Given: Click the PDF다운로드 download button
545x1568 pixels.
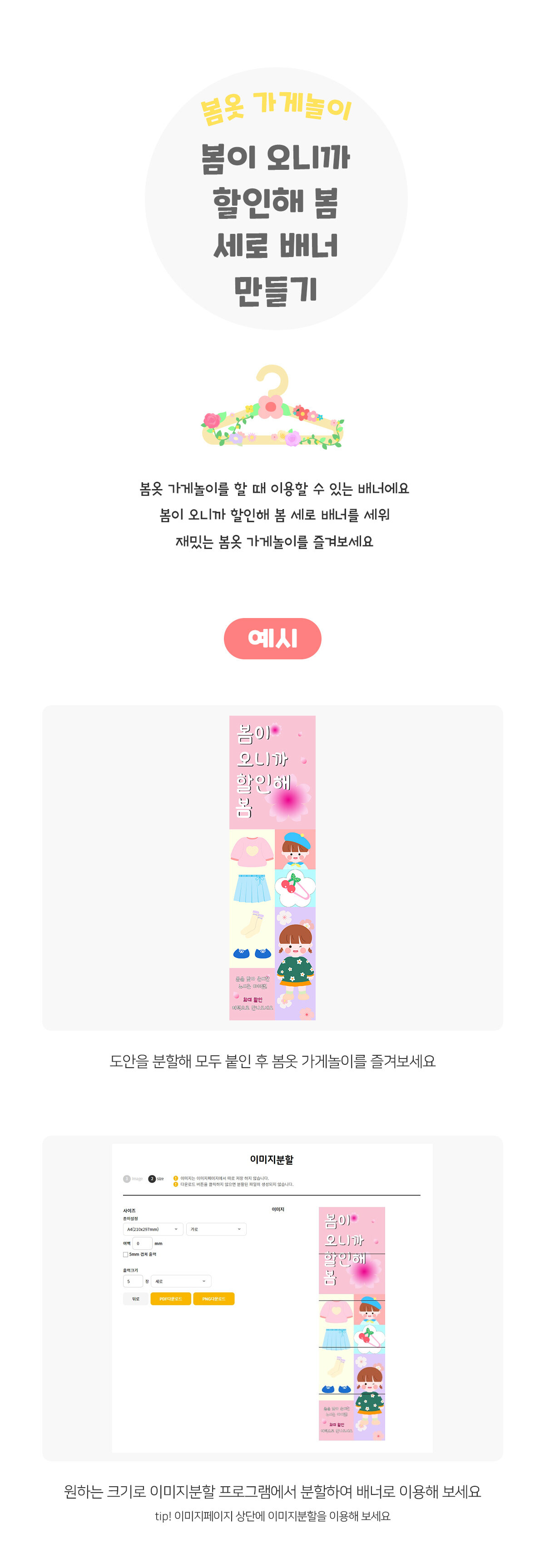Looking at the screenshot, I should pos(170,1299).
